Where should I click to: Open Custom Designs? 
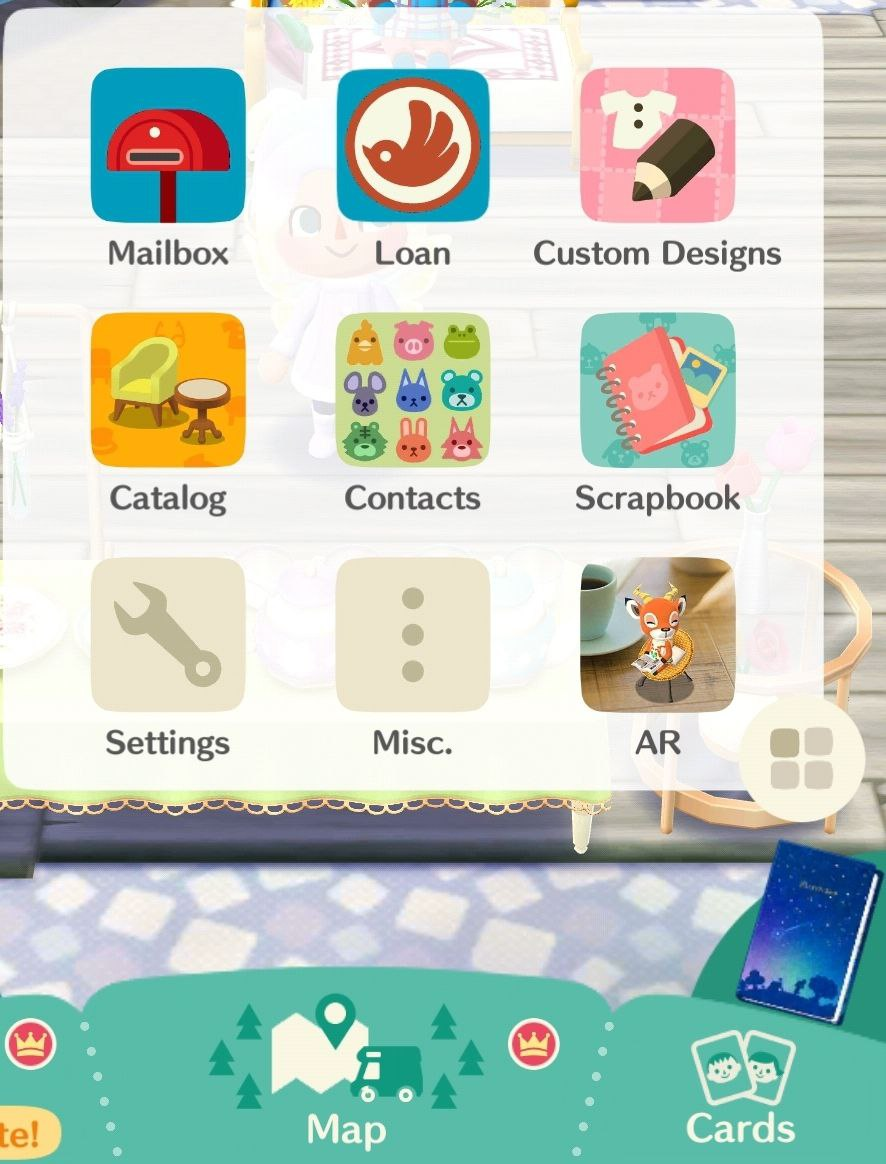tap(657, 146)
